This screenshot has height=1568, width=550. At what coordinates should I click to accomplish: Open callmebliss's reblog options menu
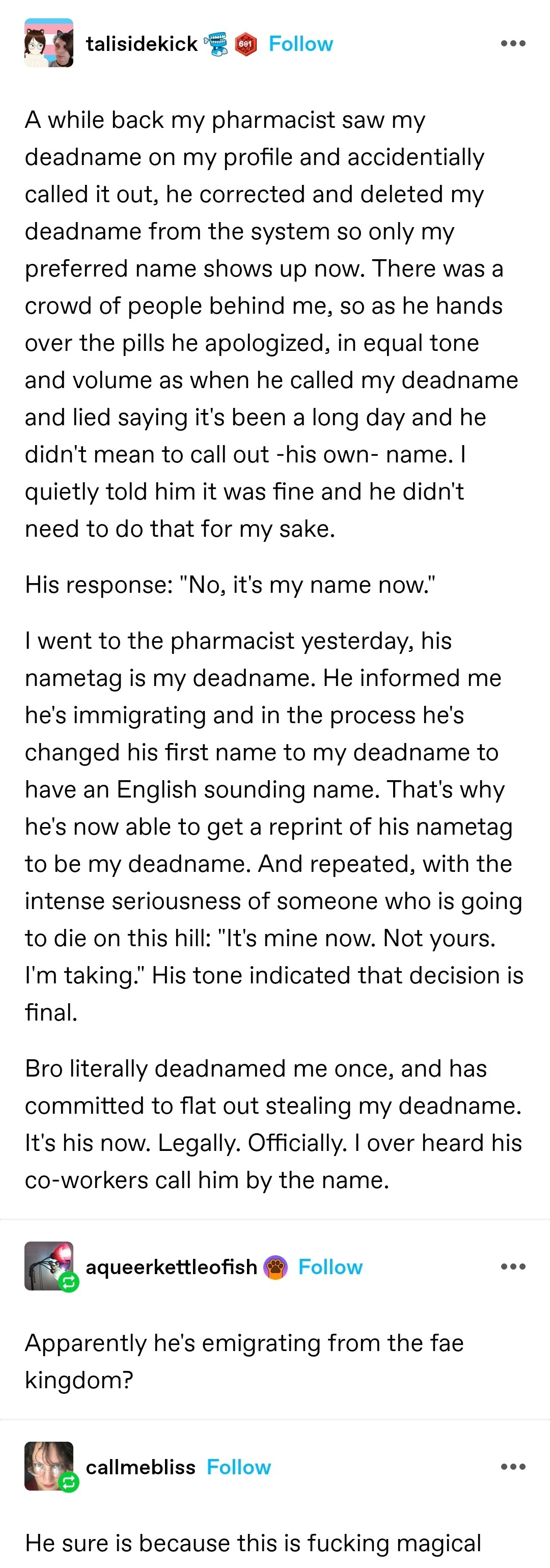point(513,1467)
